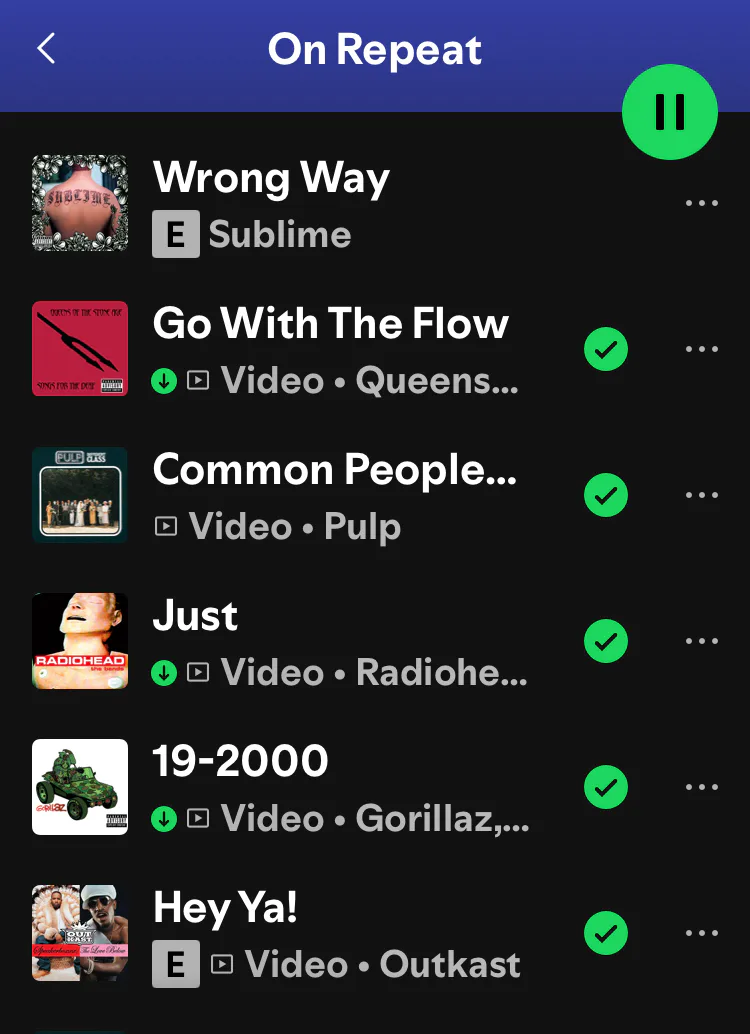750x1034 pixels.
Task: Tap the green checkmark on Go With The Flow
Action: (x=605, y=349)
